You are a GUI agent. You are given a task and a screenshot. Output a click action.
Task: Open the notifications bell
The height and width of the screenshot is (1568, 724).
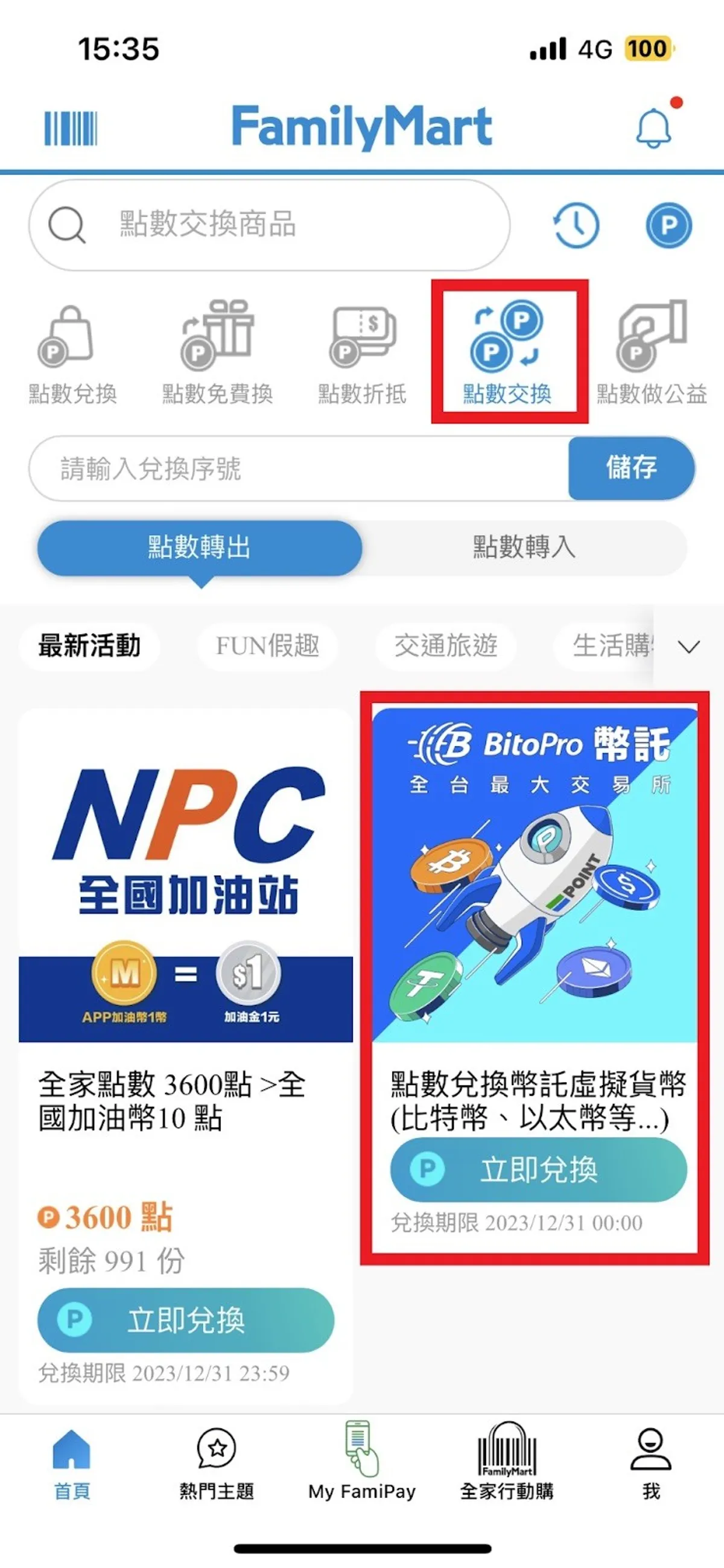653,128
